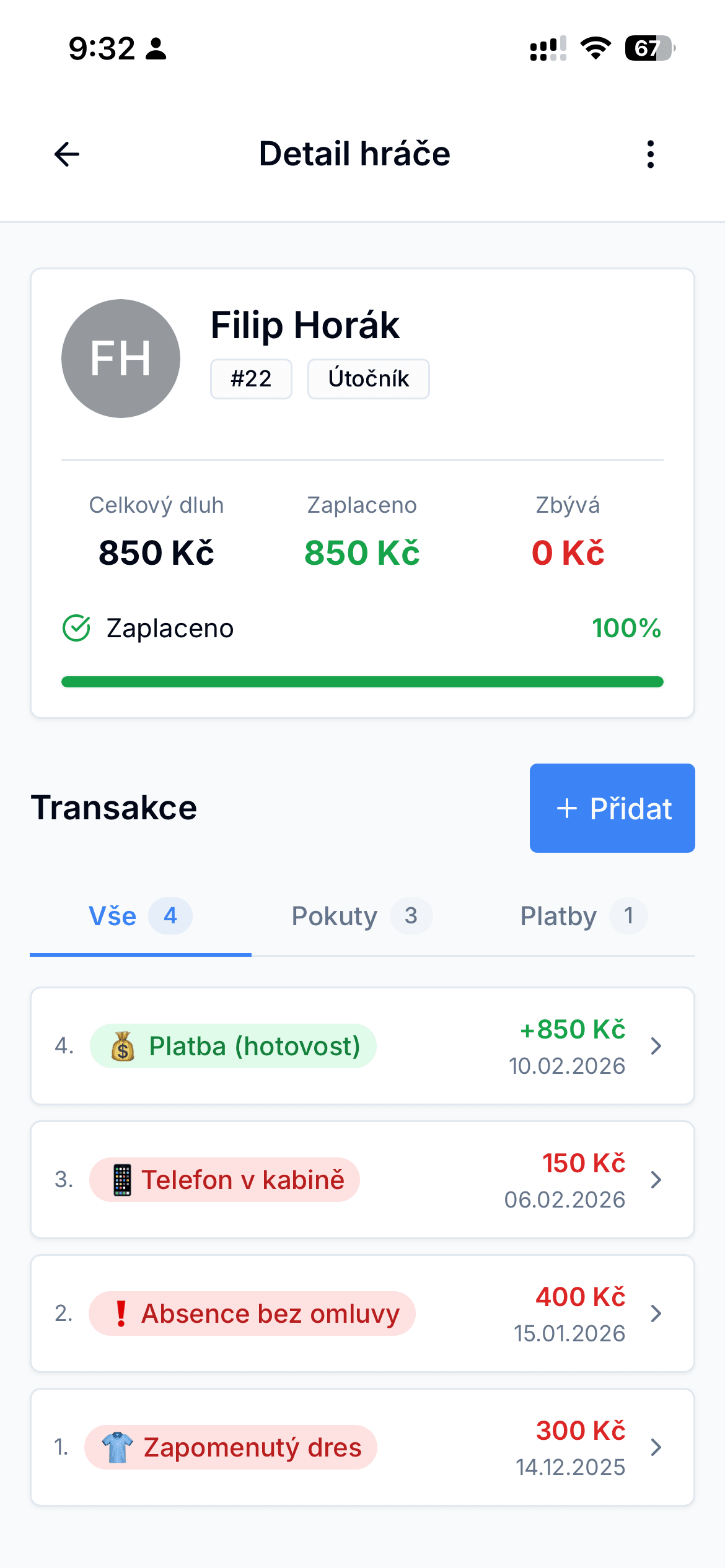Select the Vše tab
The height and width of the screenshot is (1568, 725).
click(x=141, y=917)
